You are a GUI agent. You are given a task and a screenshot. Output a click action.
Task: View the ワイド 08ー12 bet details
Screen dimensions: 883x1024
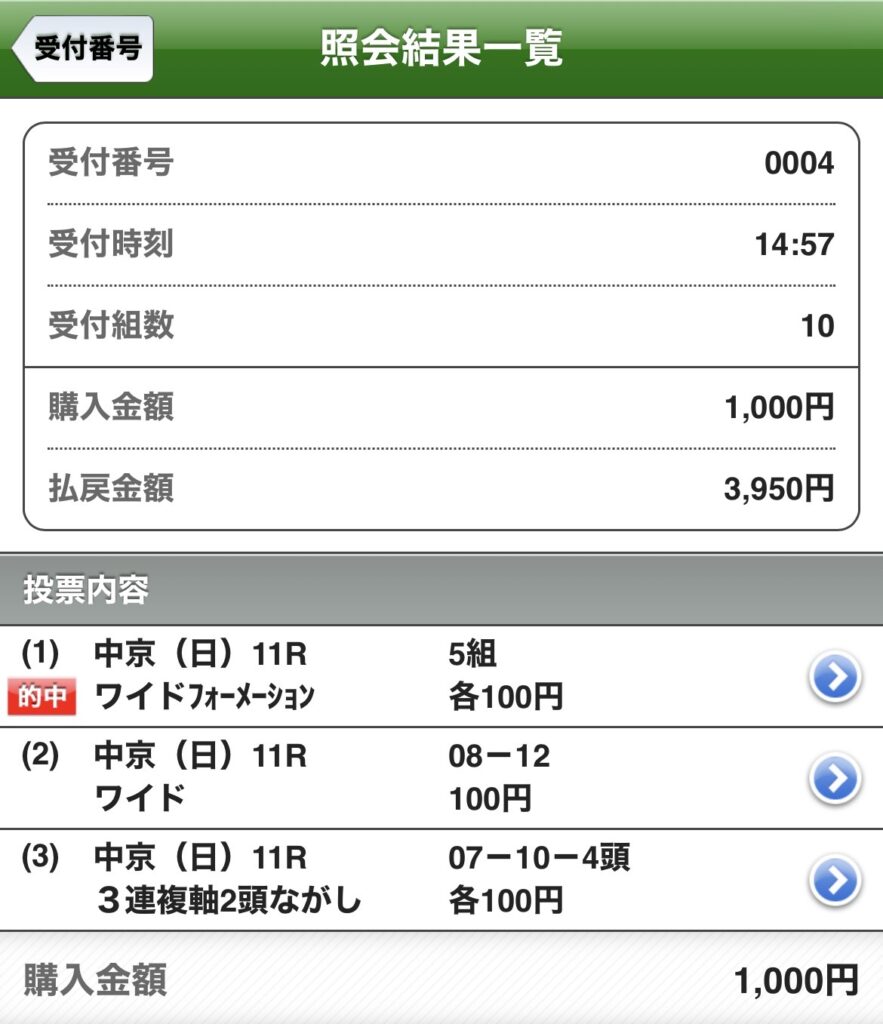pyautogui.click(x=834, y=778)
